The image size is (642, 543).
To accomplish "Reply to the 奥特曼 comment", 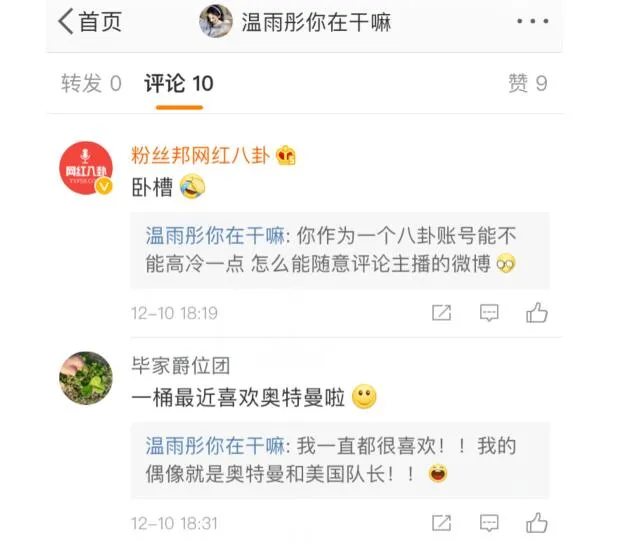I will pos(489,523).
